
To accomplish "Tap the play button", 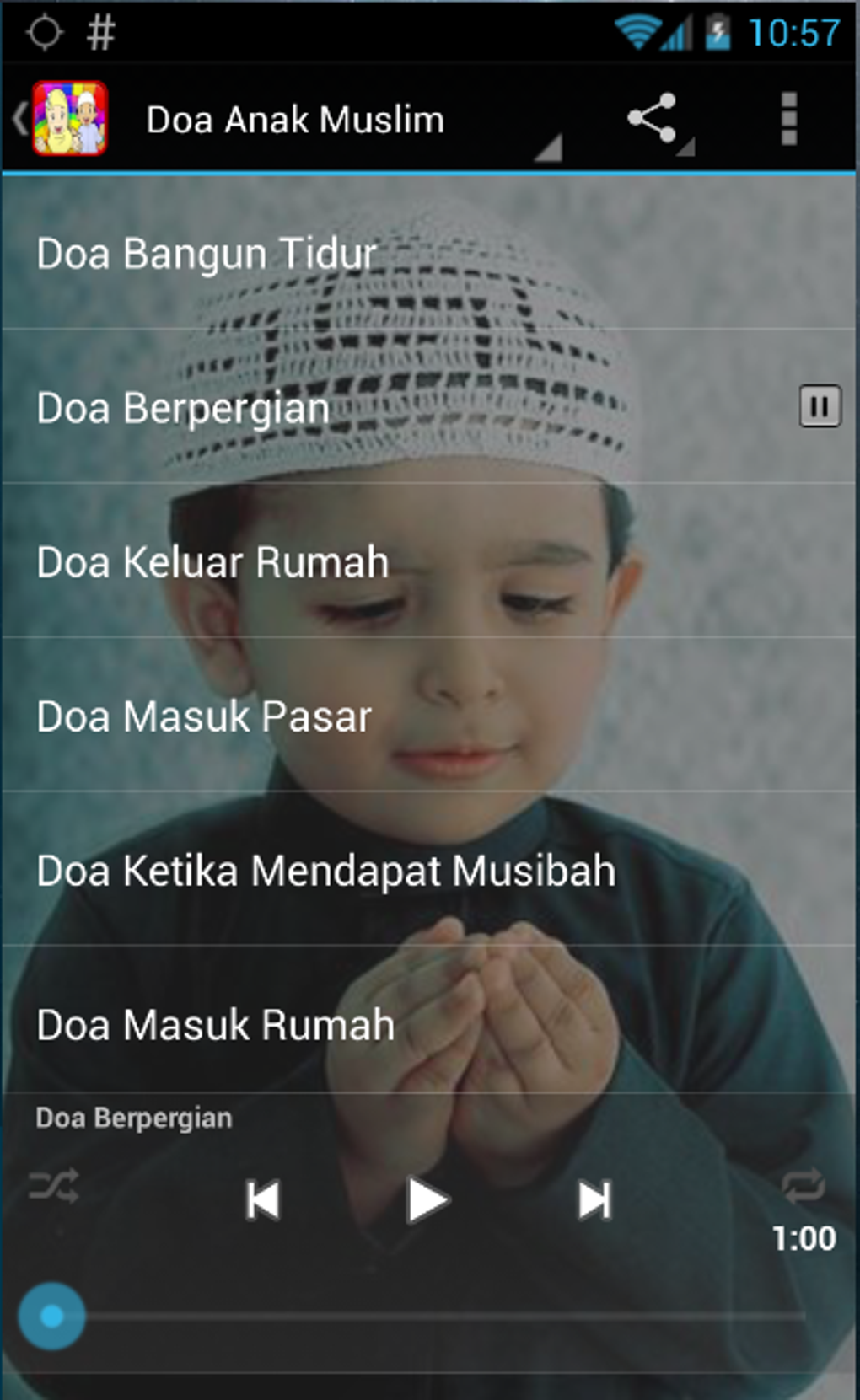I will pos(427,1200).
